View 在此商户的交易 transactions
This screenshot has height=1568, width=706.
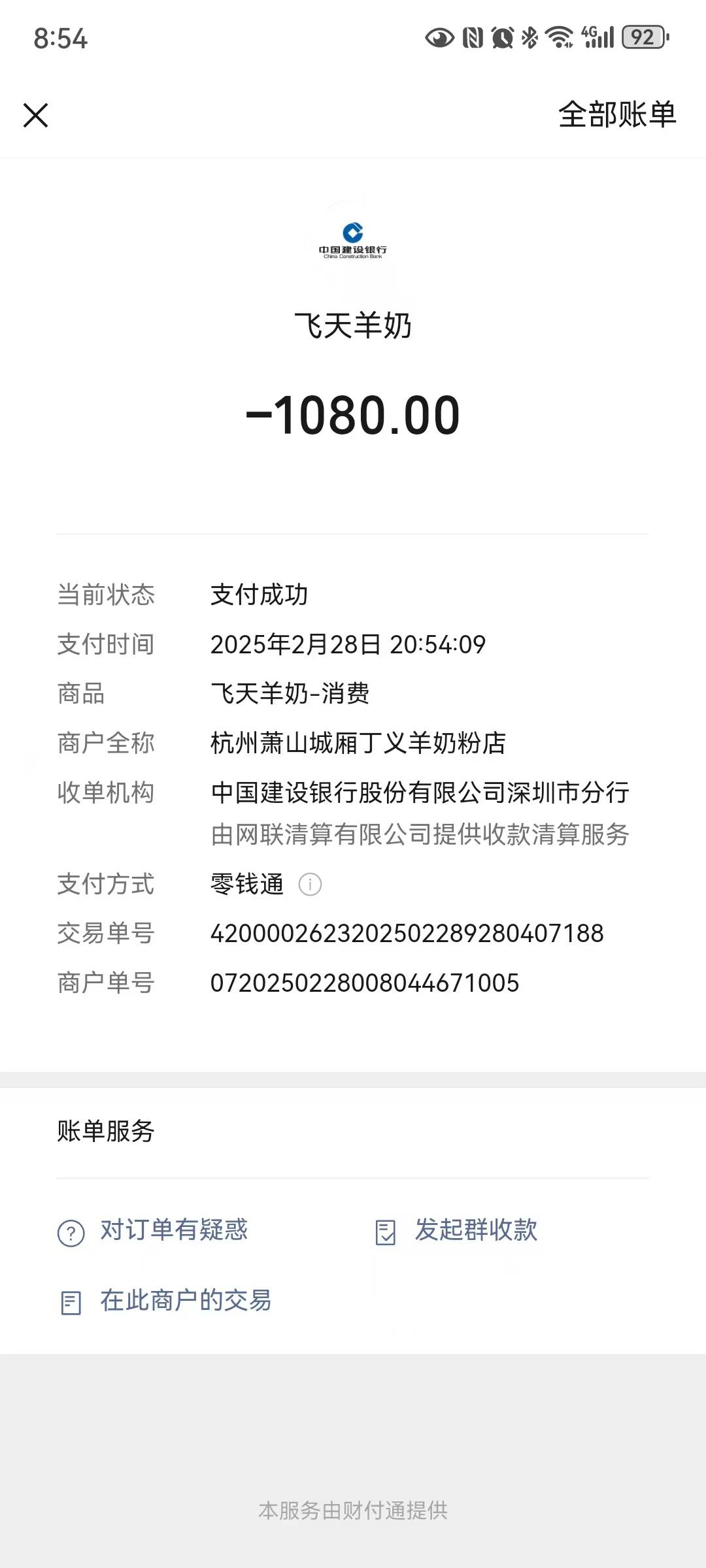pos(166,1301)
